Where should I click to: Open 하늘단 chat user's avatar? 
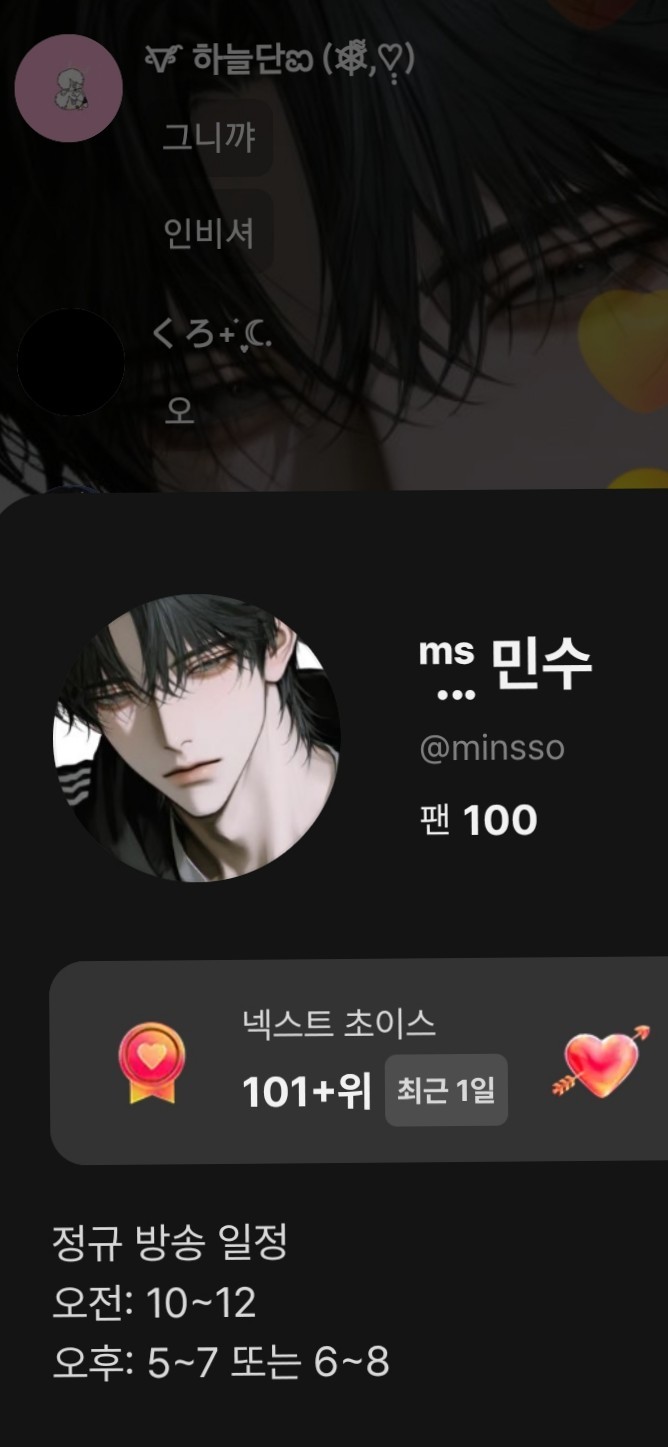coord(68,89)
